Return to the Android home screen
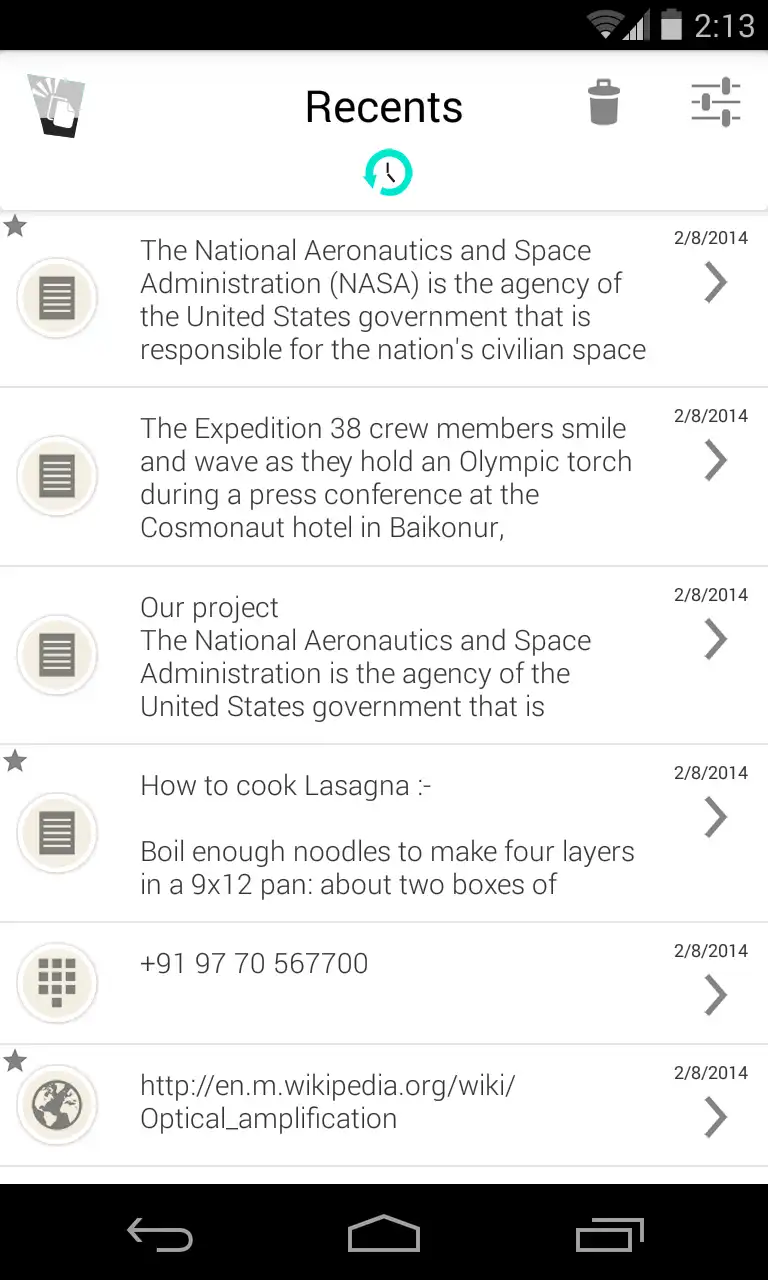This screenshot has height=1280, width=768. click(x=384, y=1235)
